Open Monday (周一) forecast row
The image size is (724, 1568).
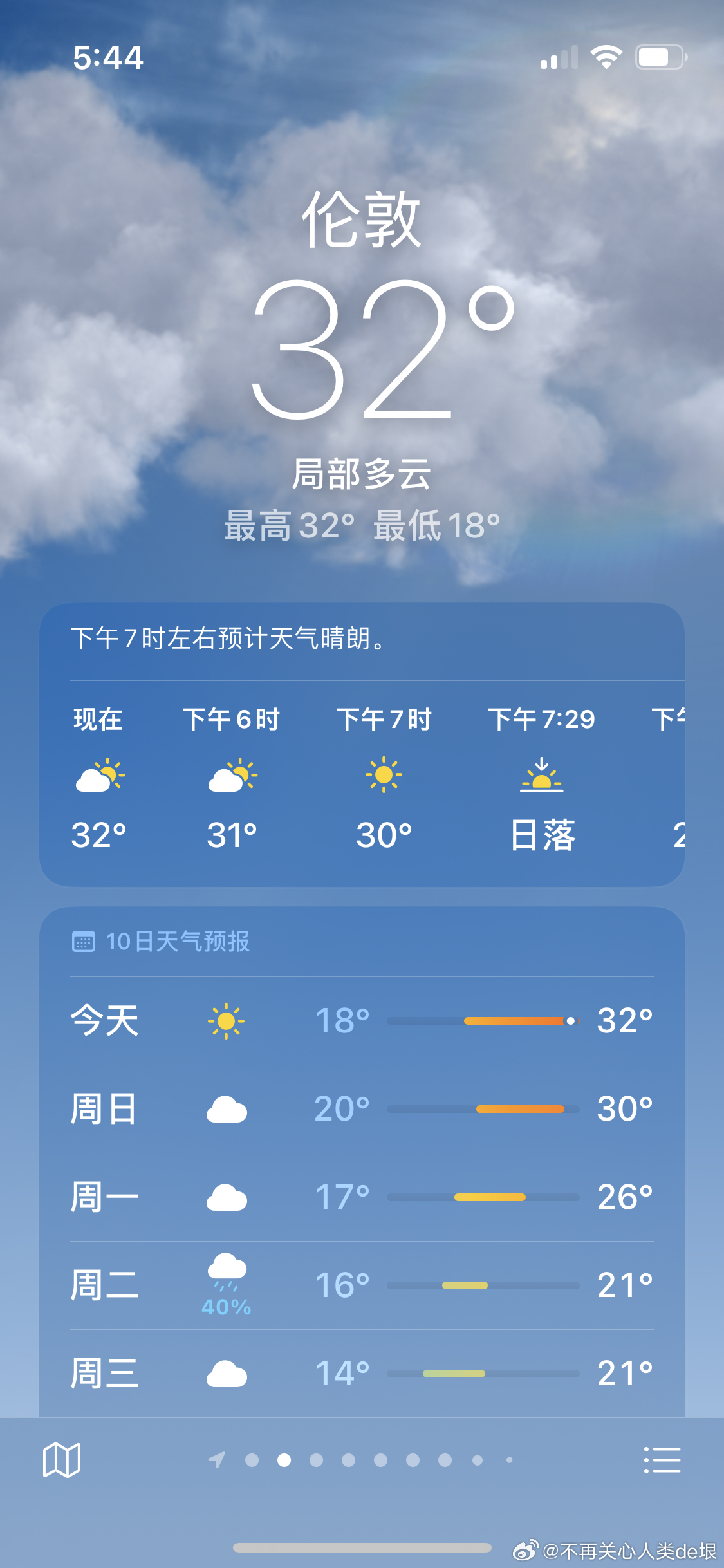[x=362, y=1197]
